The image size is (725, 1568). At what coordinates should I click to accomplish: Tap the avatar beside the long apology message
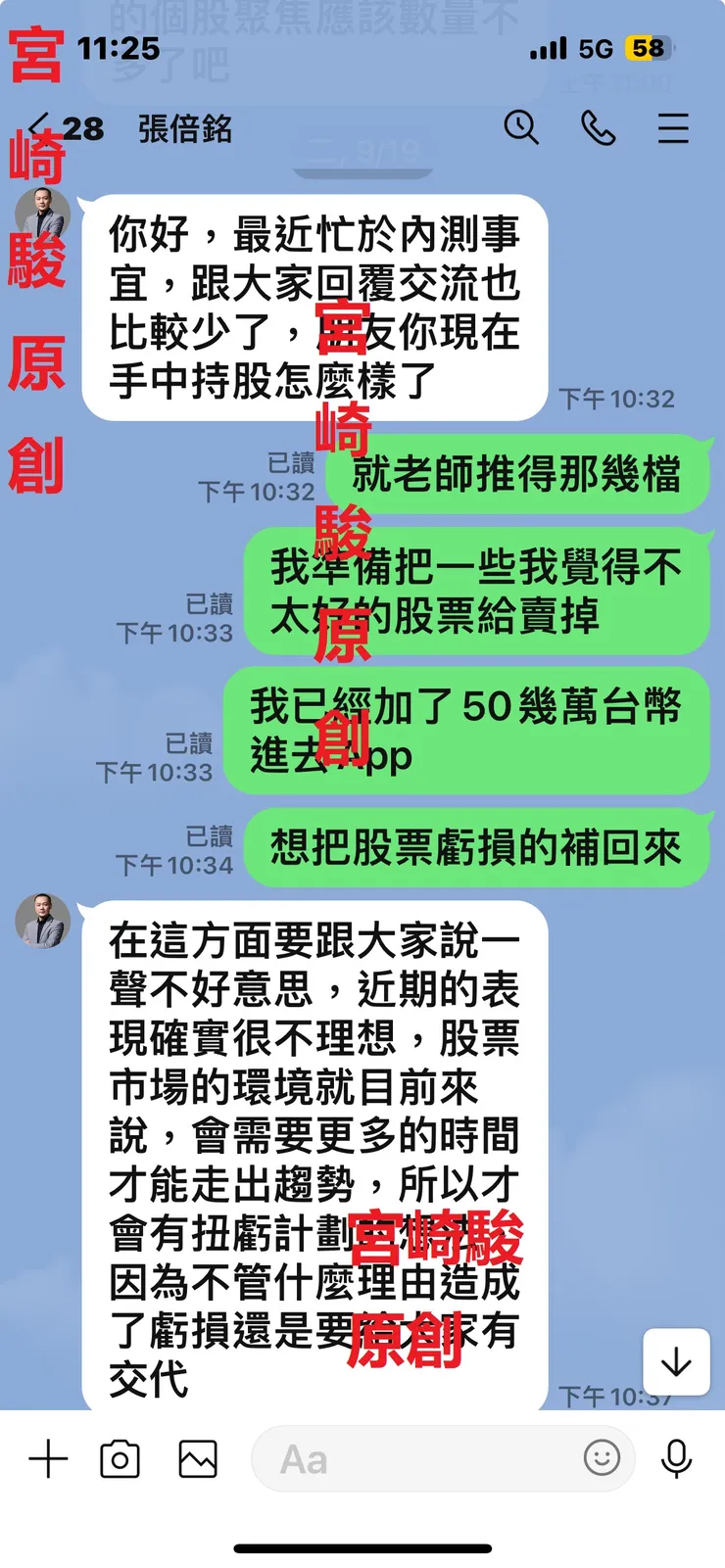coord(41,923)
